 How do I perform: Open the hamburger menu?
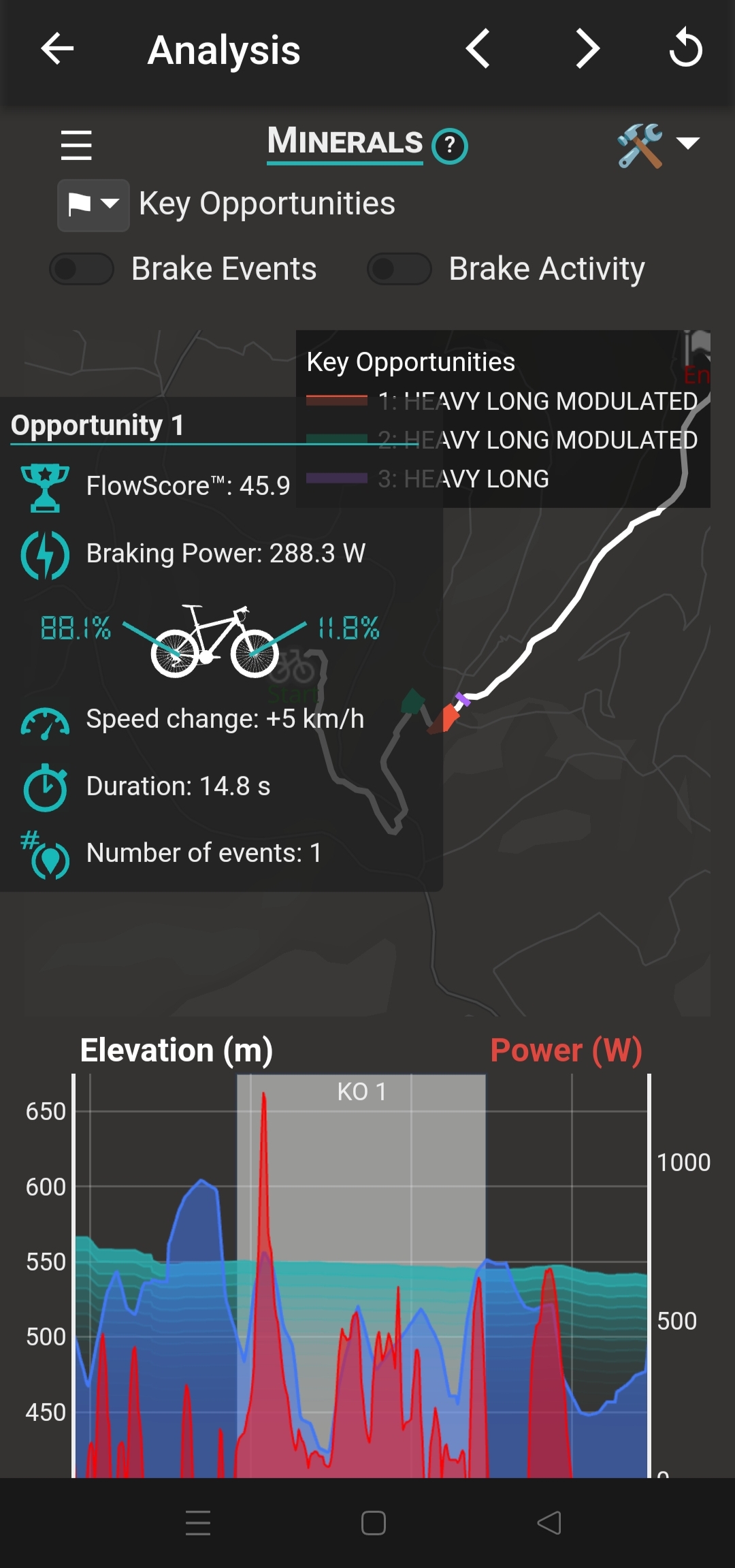[76, 145]
